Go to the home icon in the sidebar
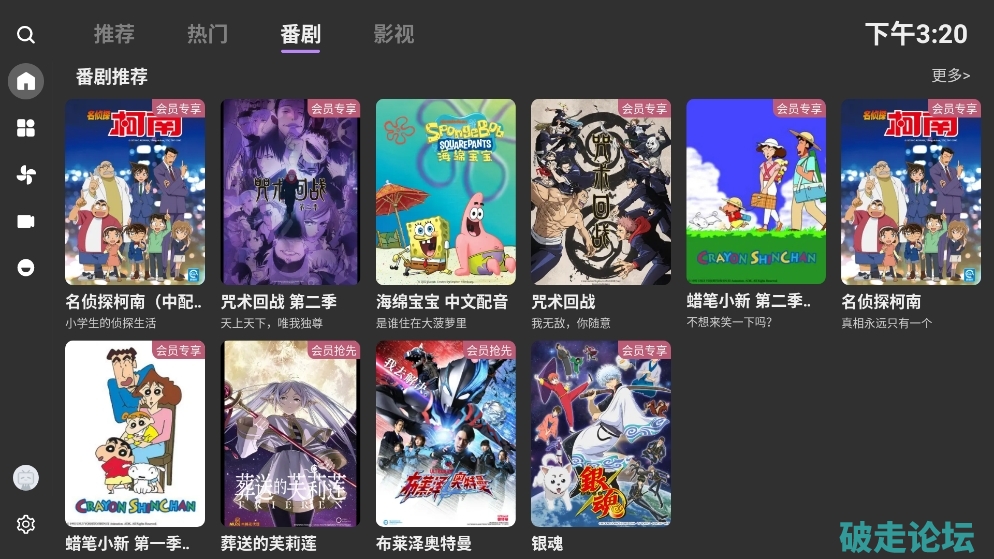The image size is (994, 559). (x=26, y=81)
